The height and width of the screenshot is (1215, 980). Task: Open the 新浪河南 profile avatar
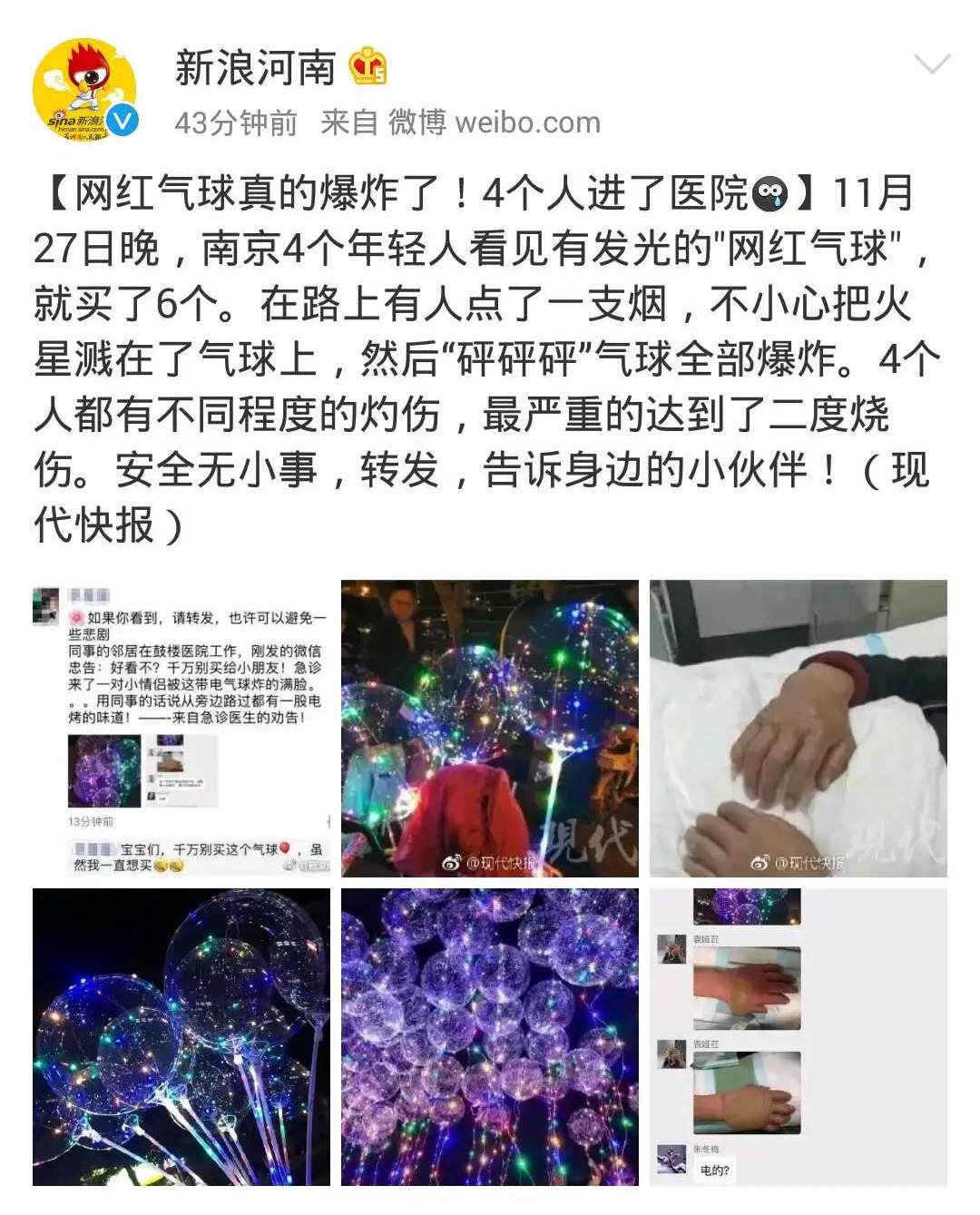(x=85, y=91)
